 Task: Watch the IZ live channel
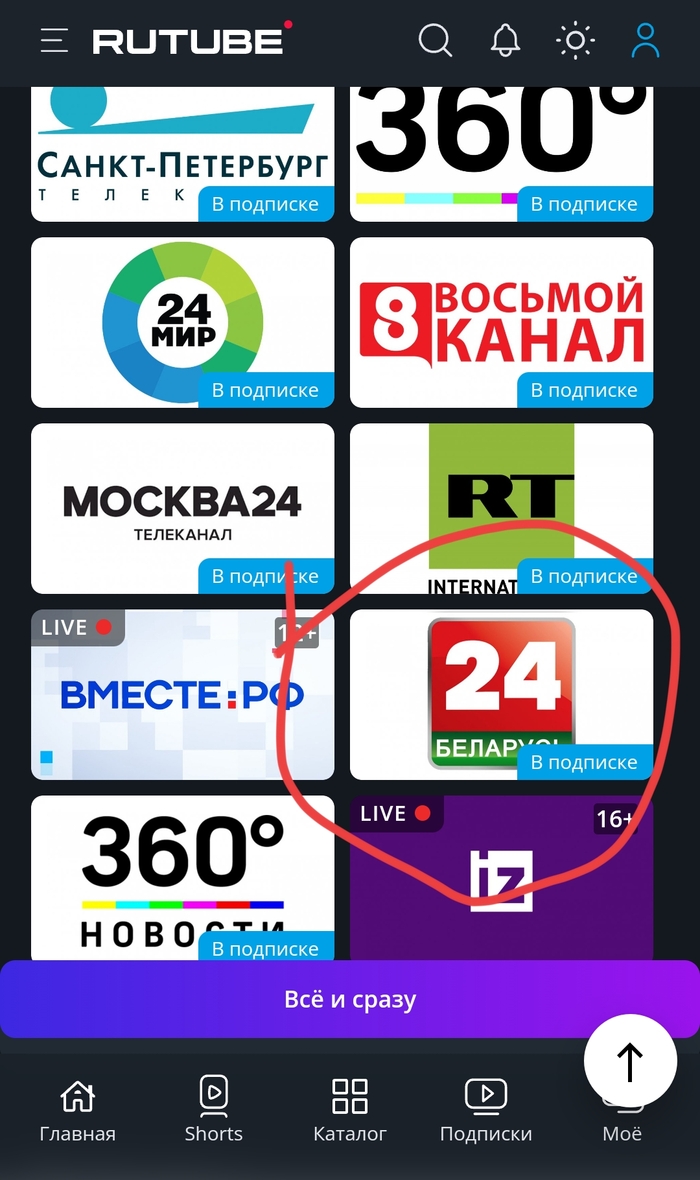[501, 875]
